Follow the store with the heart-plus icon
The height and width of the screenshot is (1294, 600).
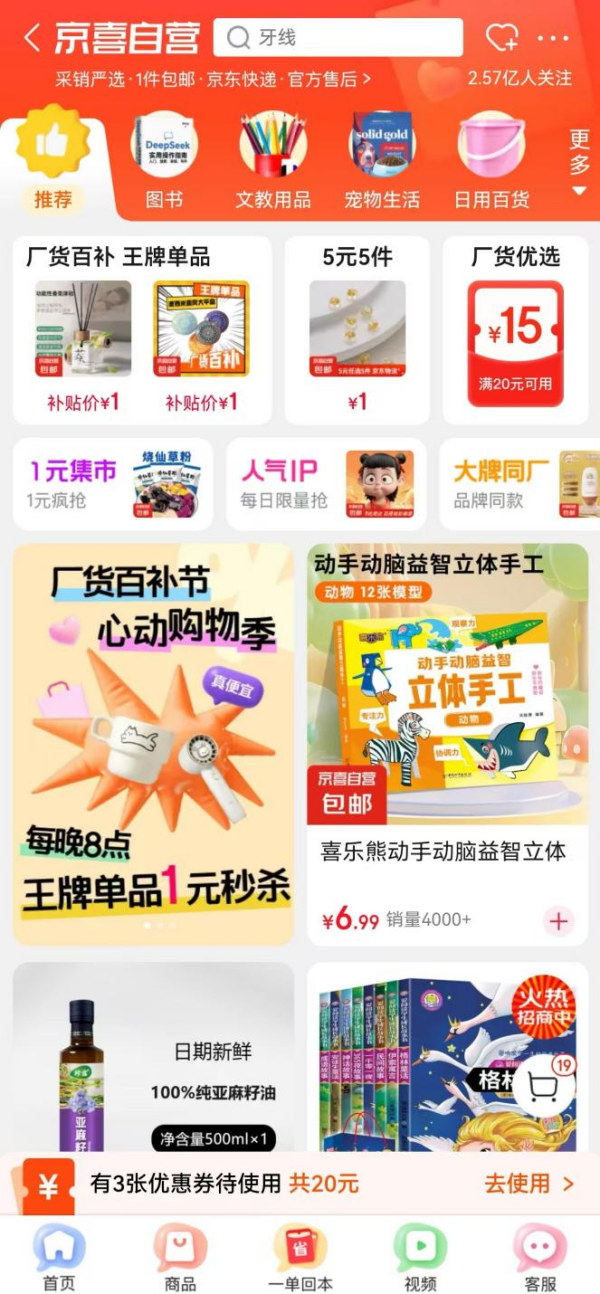tap(500, 39)
